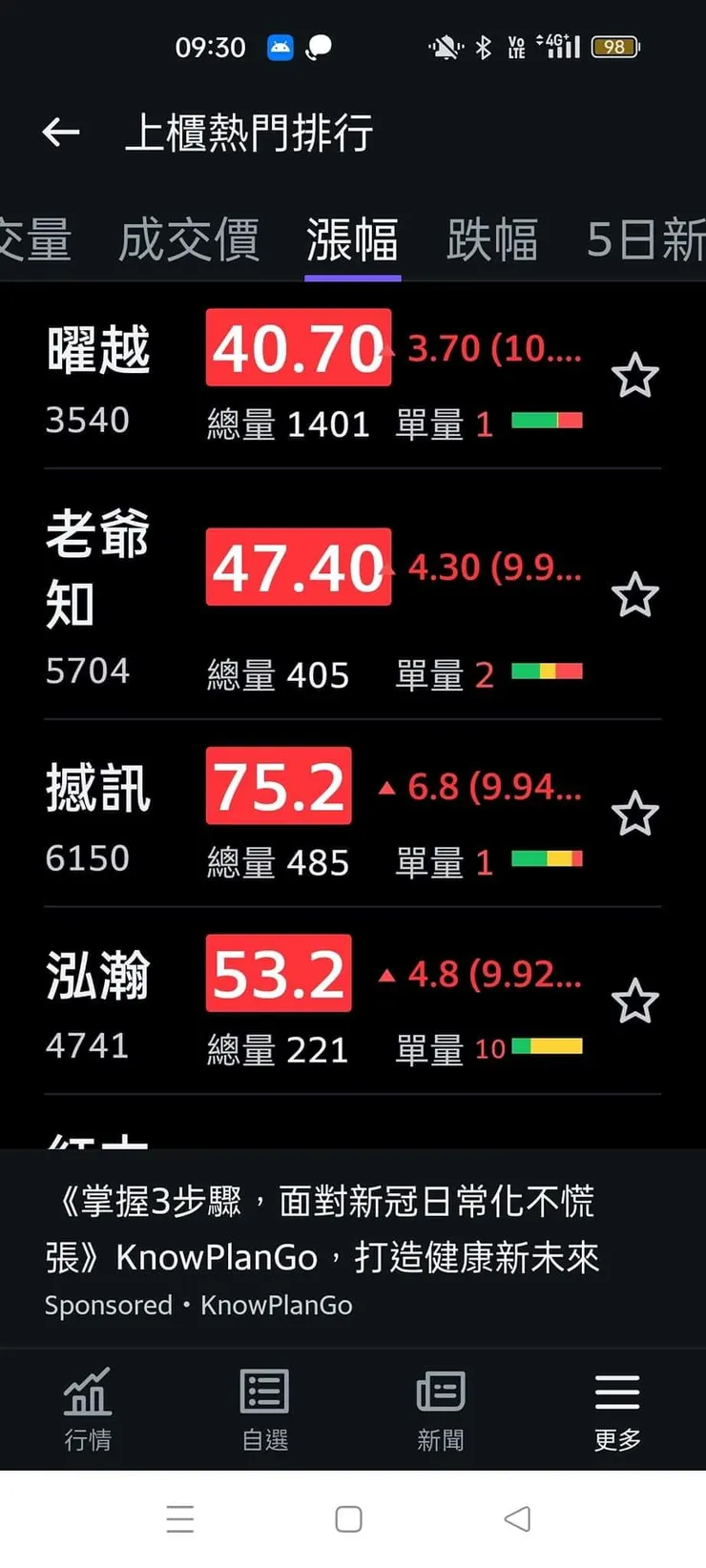Tap the battery indicator showing 98
Viewport: 706px width, 1568px height.
(615, 45)
